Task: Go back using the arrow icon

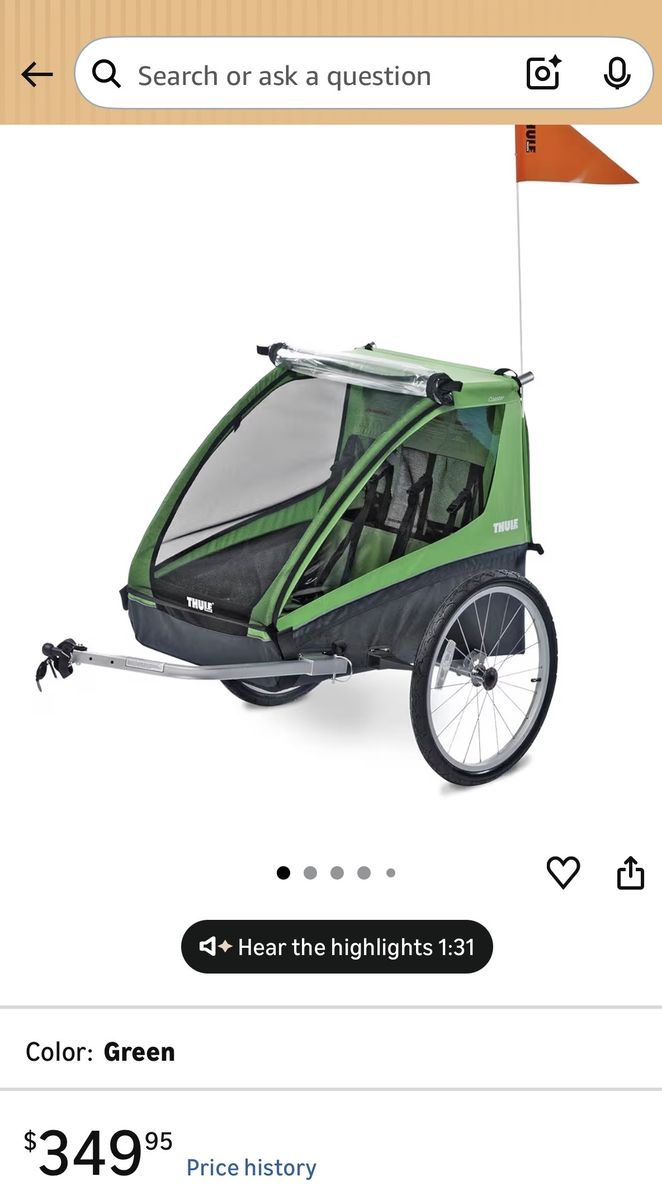Action: tap(37, 74)
